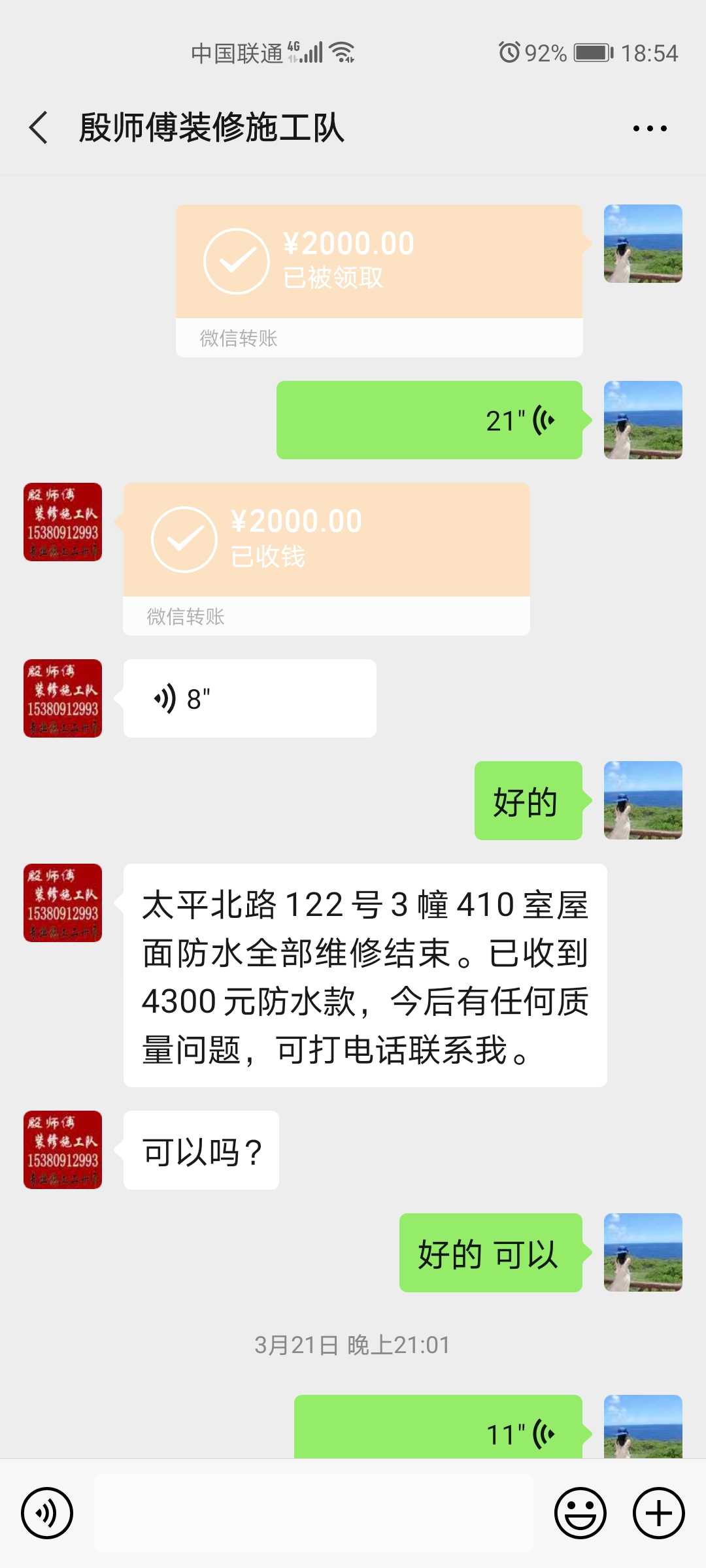706x1568 pixels.
Task: Switch to voice input mode
Action: 47,1512
